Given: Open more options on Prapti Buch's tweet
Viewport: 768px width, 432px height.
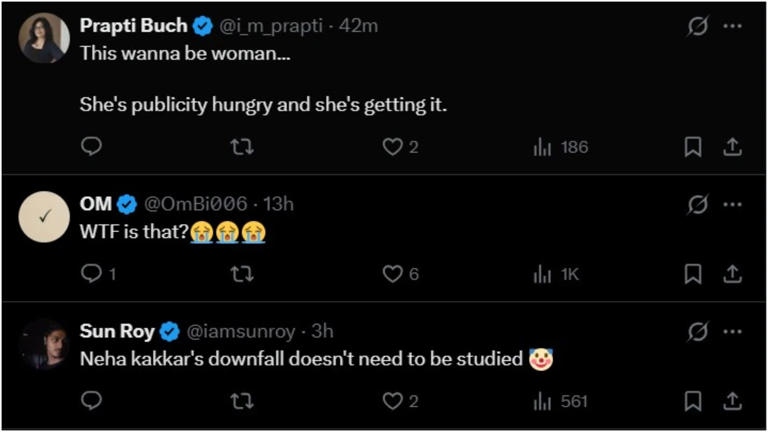Looking at the screenshot, I should (733, 27).
